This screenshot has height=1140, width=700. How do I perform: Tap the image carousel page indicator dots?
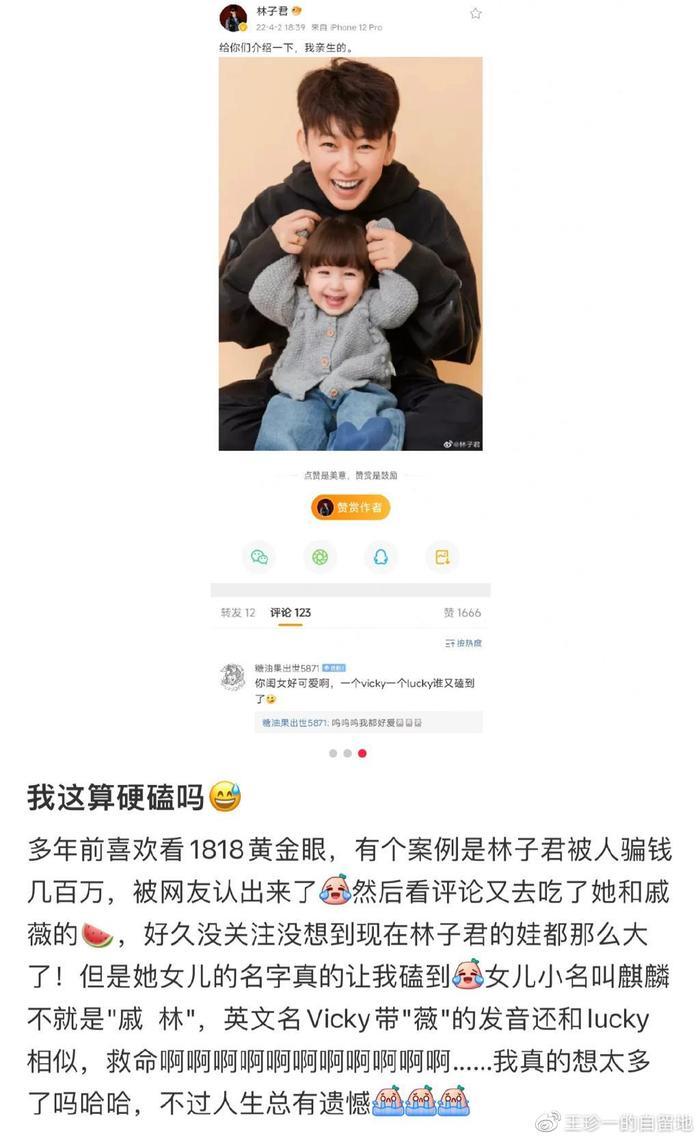pyautogui.click(x=347, y=753)
